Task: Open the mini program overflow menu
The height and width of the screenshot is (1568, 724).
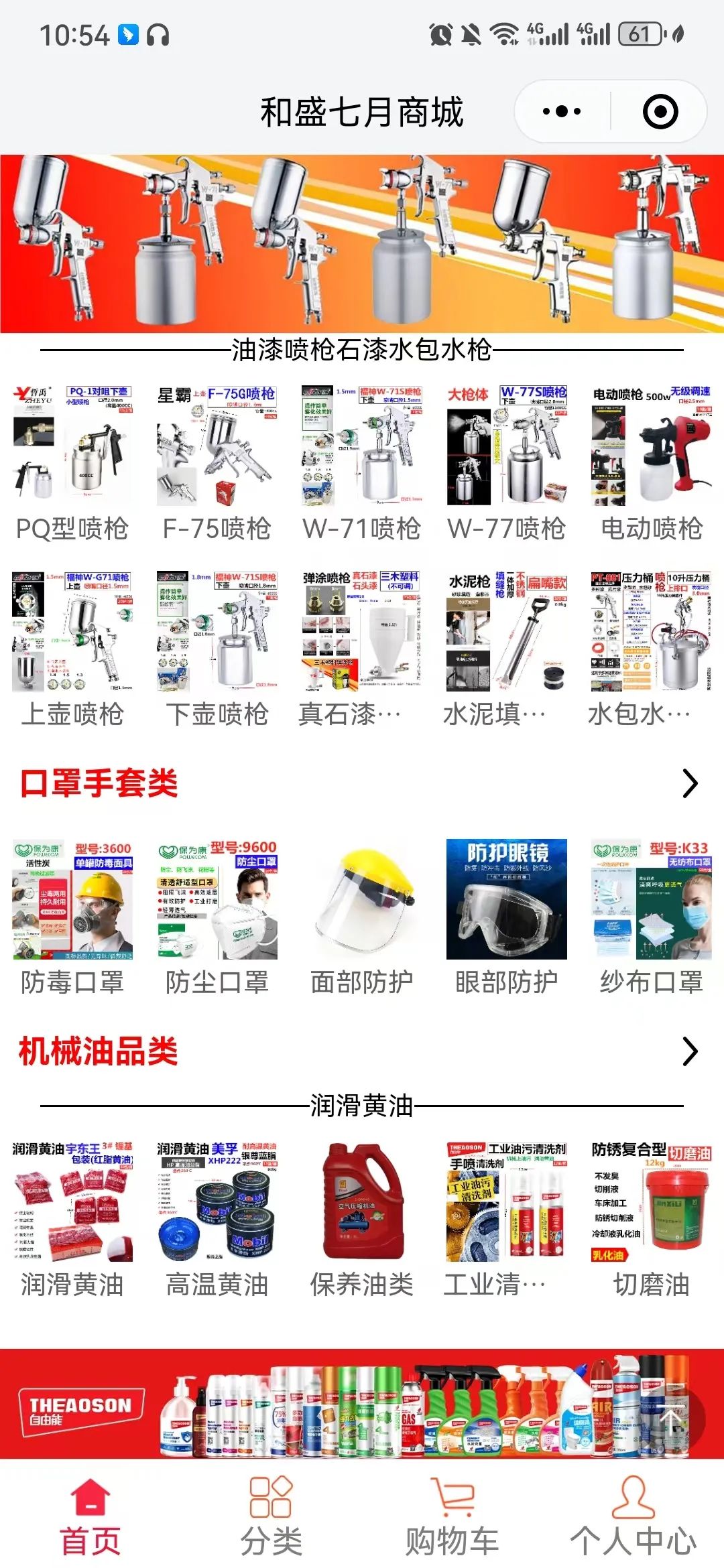Action: coord(562,111)
